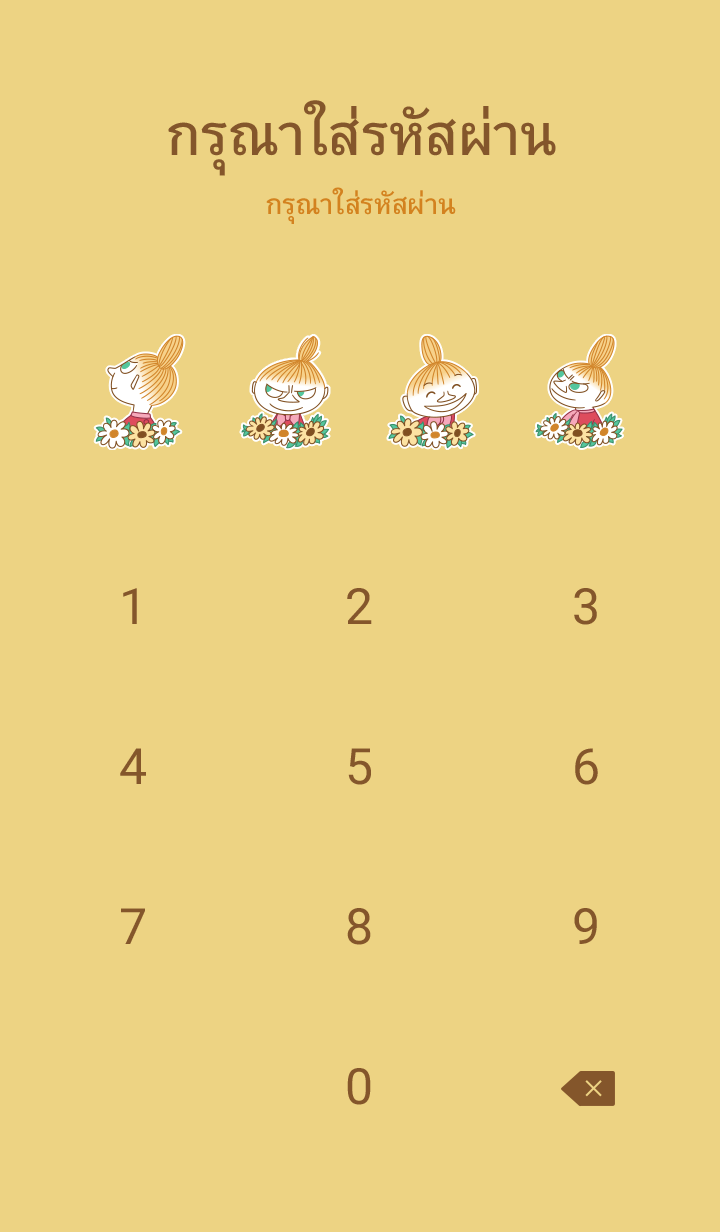
Task: Enter digit 1 on the passcode keypad
Action: (x=133, y=608)
